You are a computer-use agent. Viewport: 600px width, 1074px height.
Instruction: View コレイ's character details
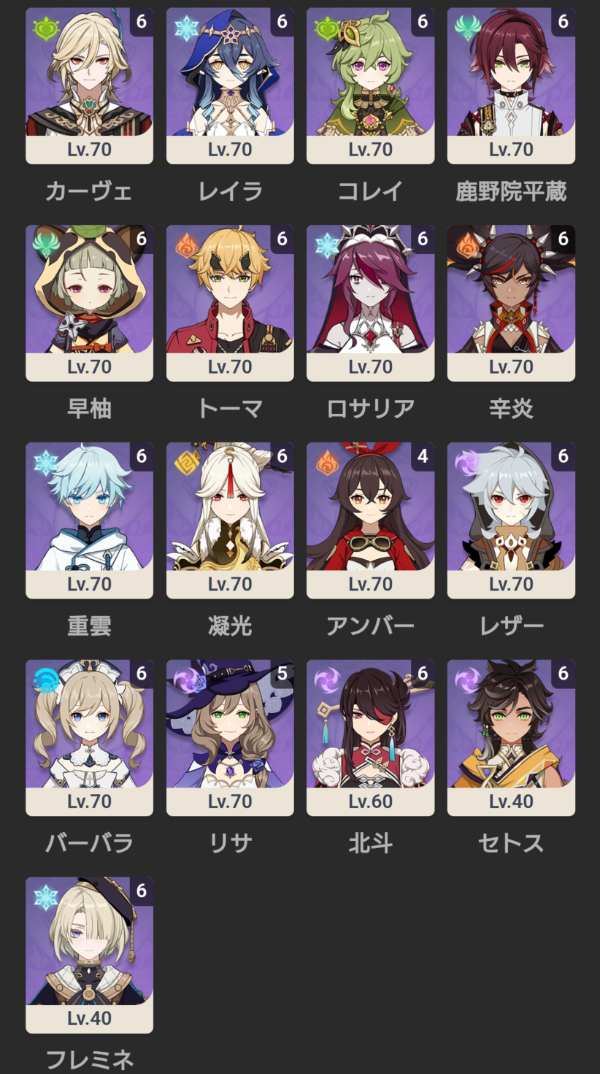[370, 86]
